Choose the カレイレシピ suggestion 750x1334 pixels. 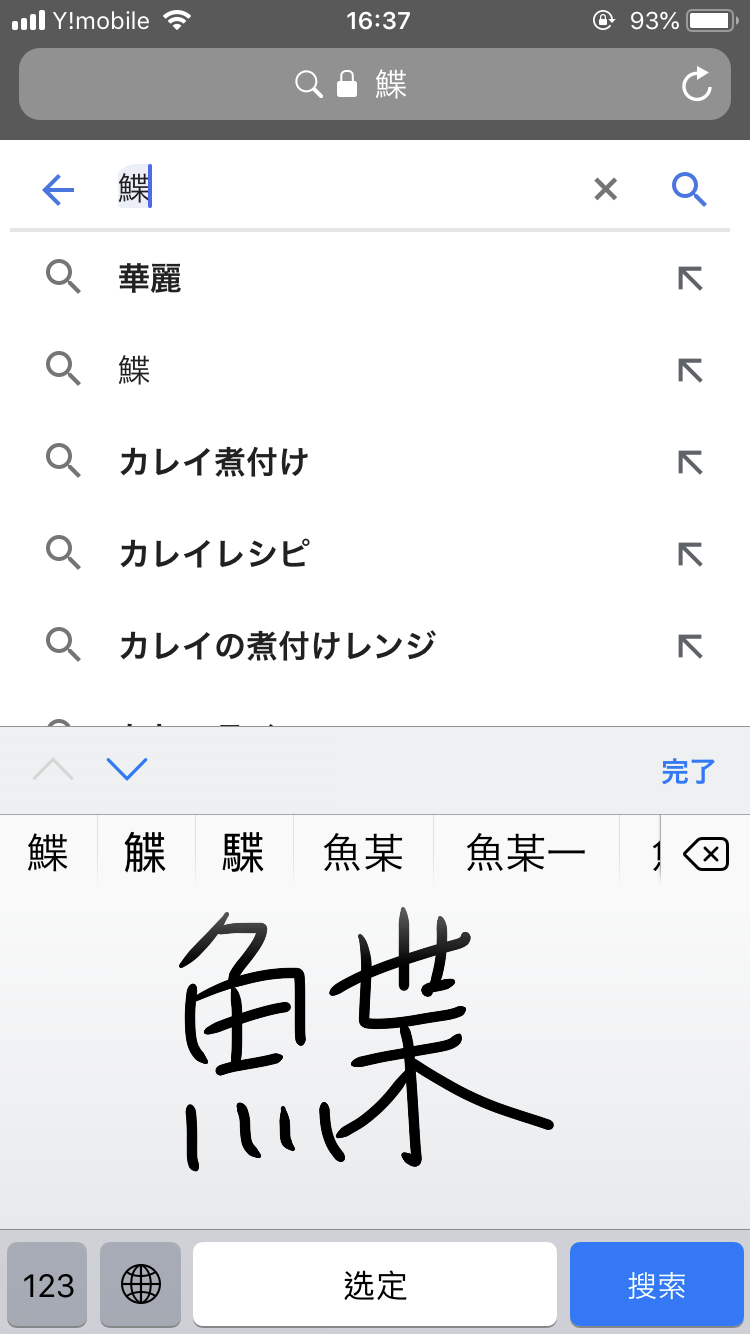click(x=213, y=553)
